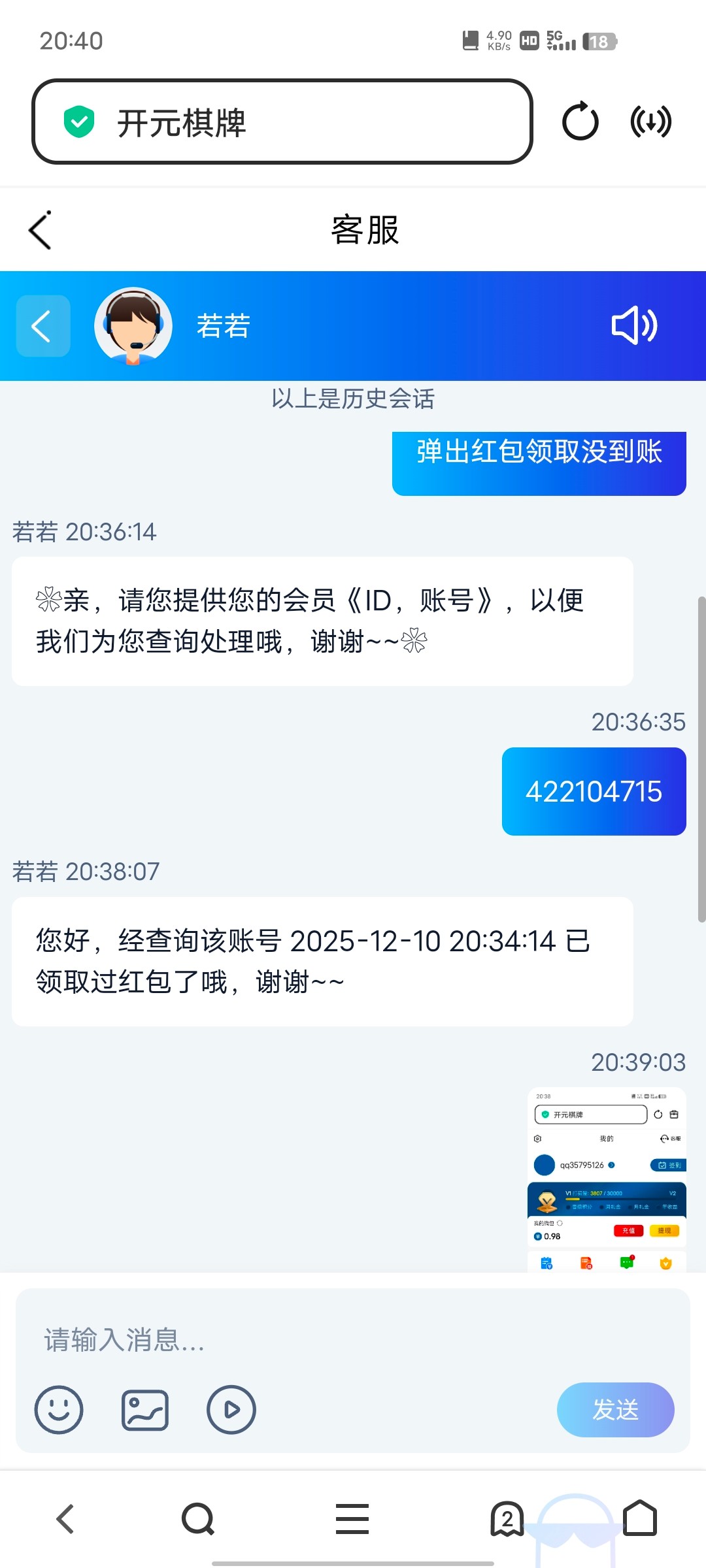Open the download/sniffer icon beside refresh
The height and width of the screenshot is (1568, 706).
[650, 122]
